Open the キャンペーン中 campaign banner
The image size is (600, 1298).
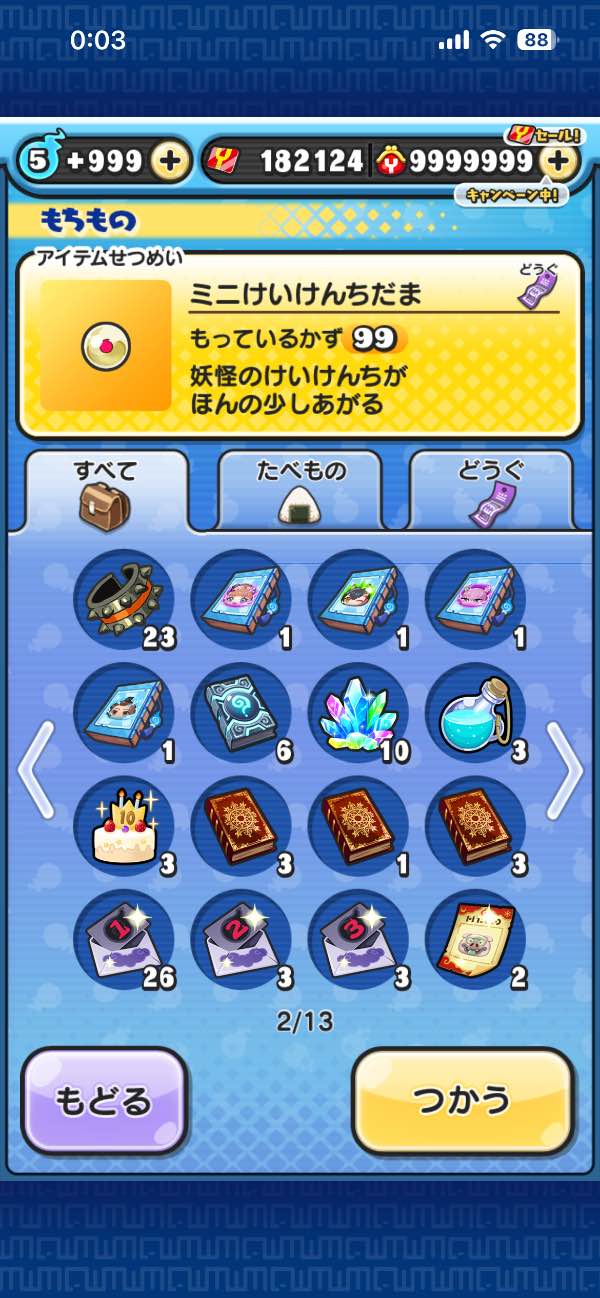pos(511,194)
